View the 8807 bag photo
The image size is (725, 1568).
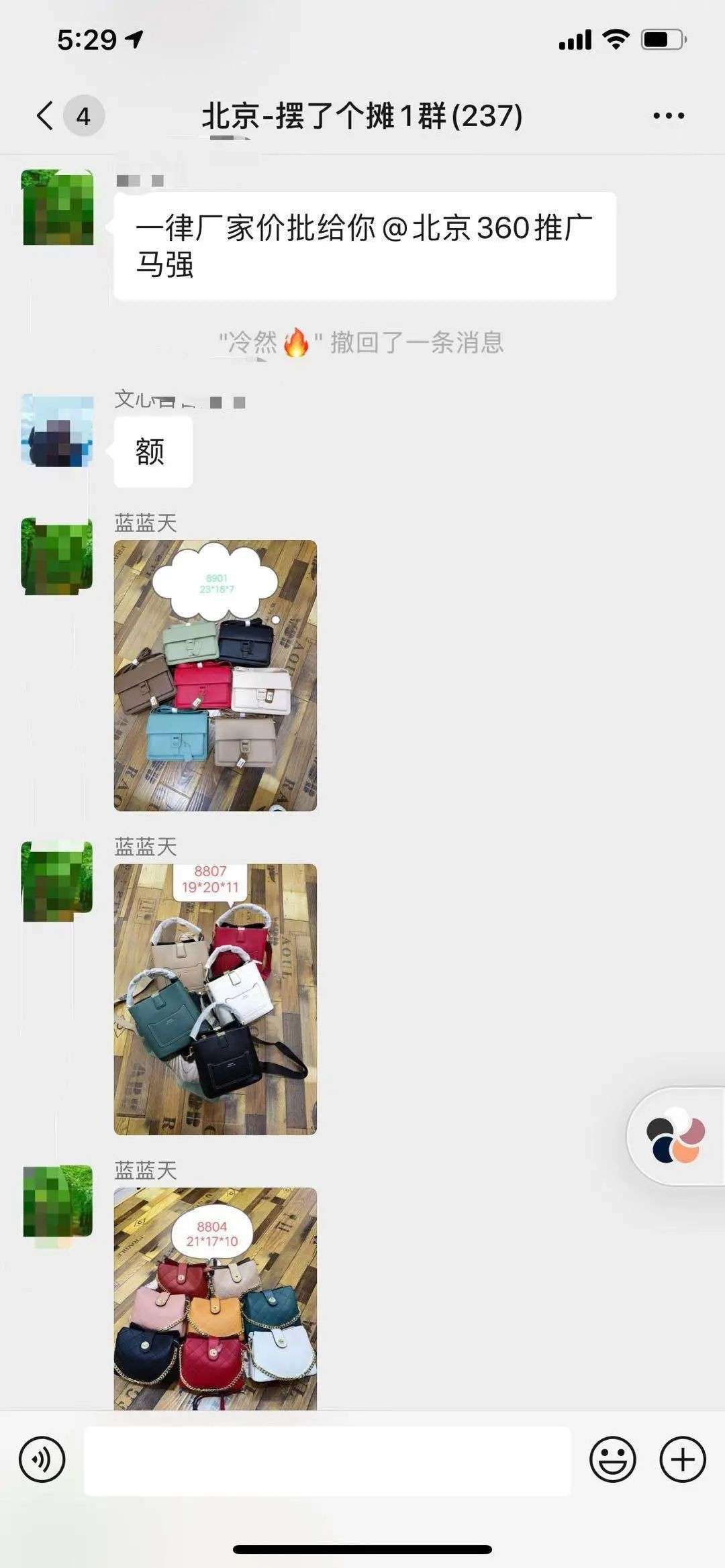pyautogui.click(x=215, y=999)
